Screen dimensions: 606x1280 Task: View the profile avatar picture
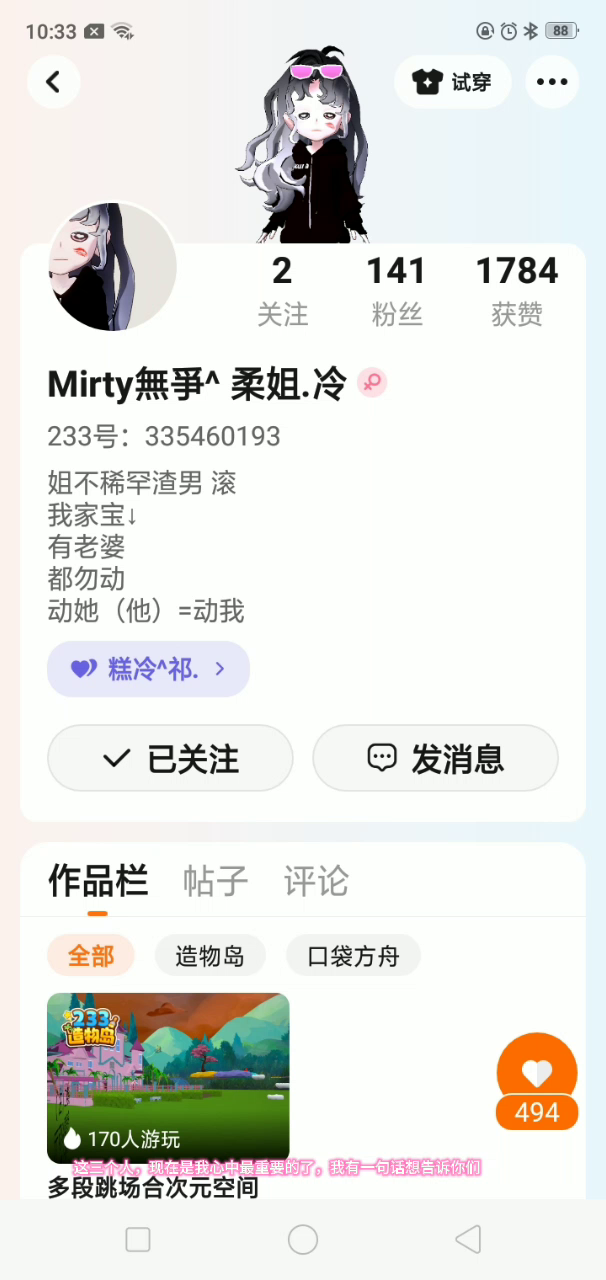113,267
